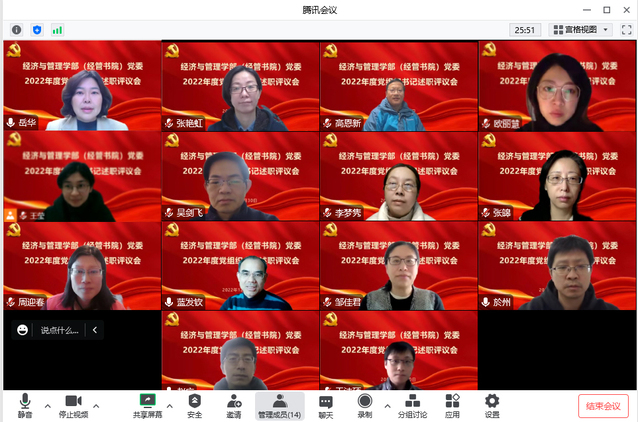Viewport: 638px width, 422px height.
Task: Type in the say something (说点什么) box
Action: [60, 330]
